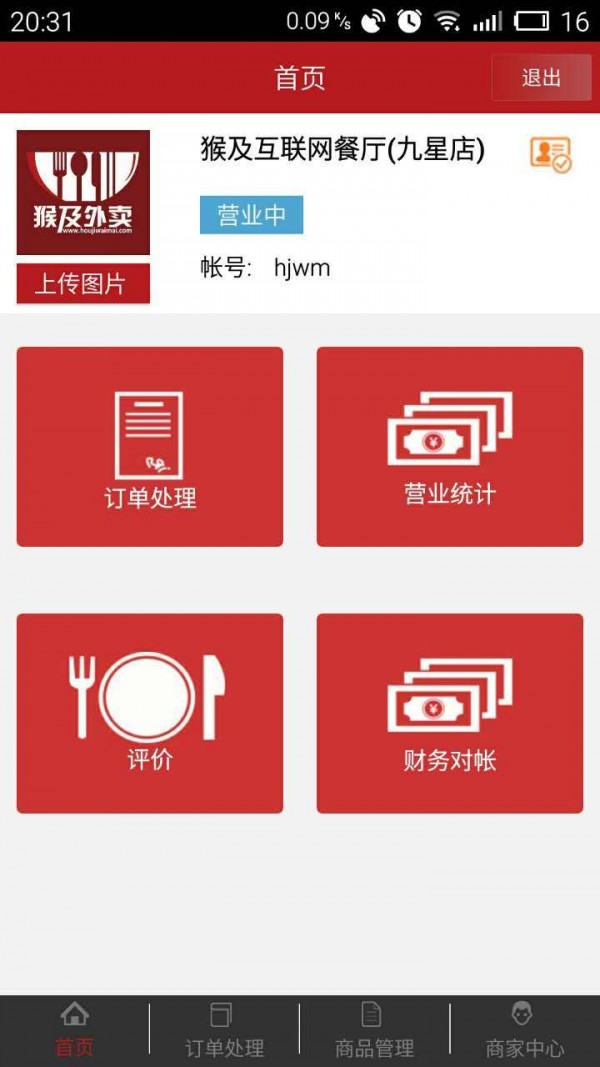Screen dimensions: 600x1067
Task: Switch to the 首页 bottom tab
Action: click(75, 1030)
